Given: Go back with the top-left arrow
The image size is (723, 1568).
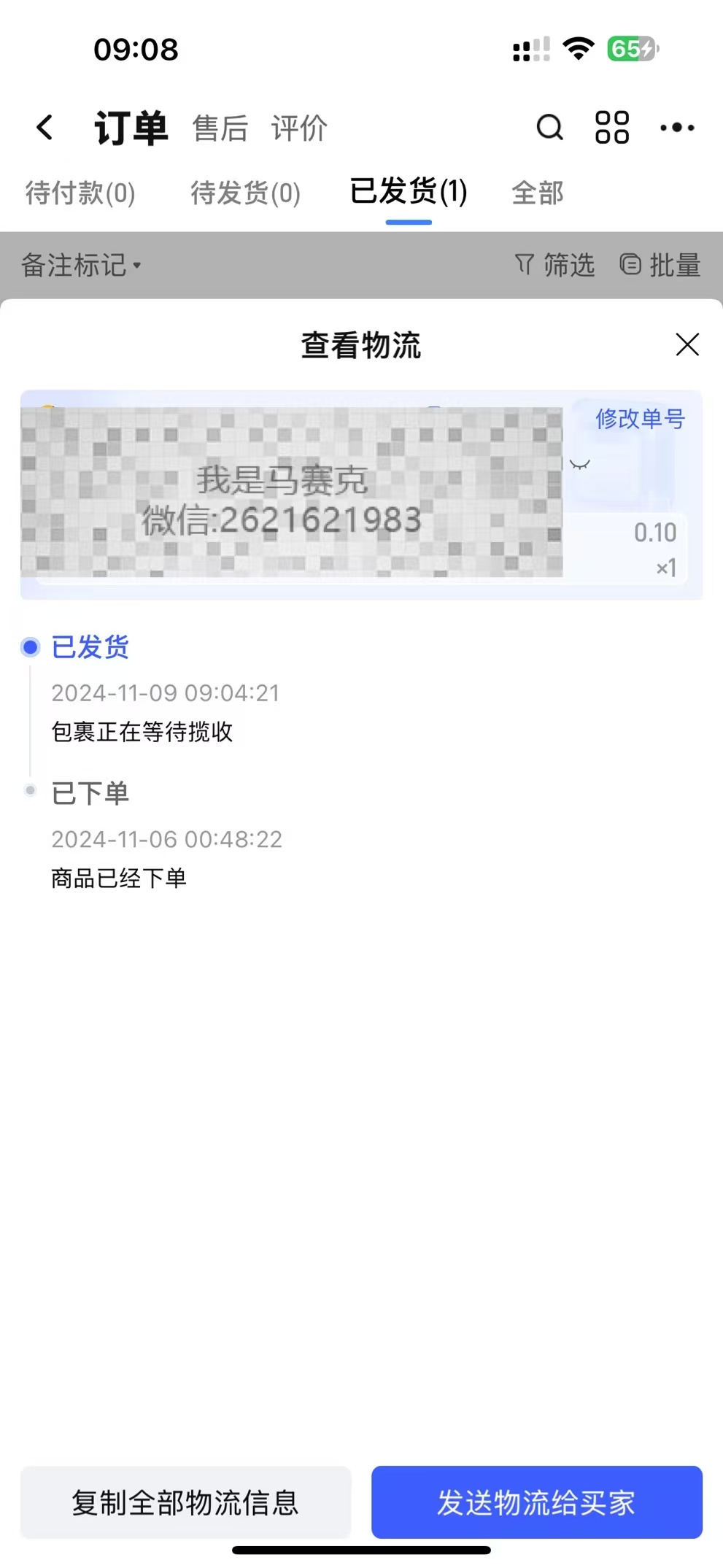Looking at the screenshot, I should click(45, 128).
